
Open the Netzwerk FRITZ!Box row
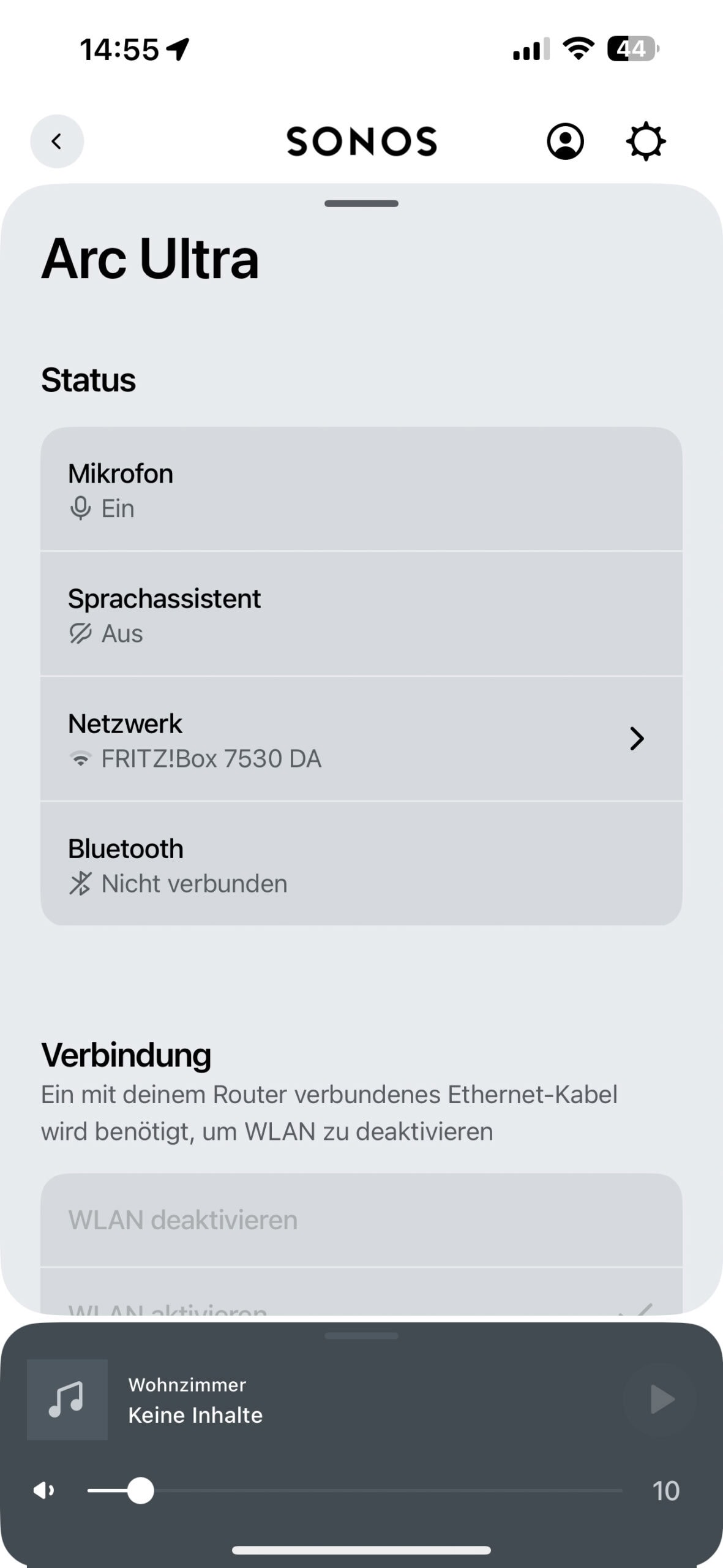tap(361, 739)
